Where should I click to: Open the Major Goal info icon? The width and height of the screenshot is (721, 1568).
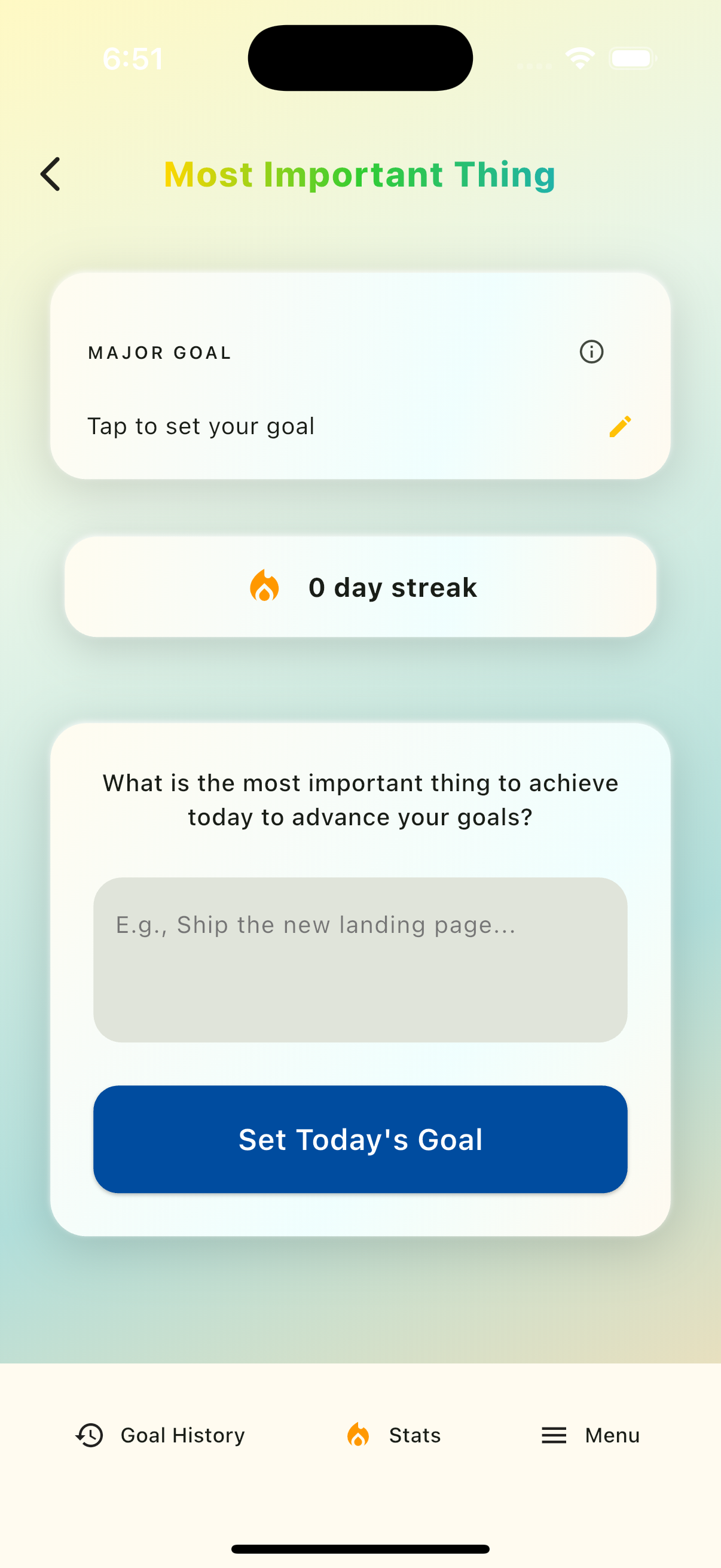click(591, 352)
